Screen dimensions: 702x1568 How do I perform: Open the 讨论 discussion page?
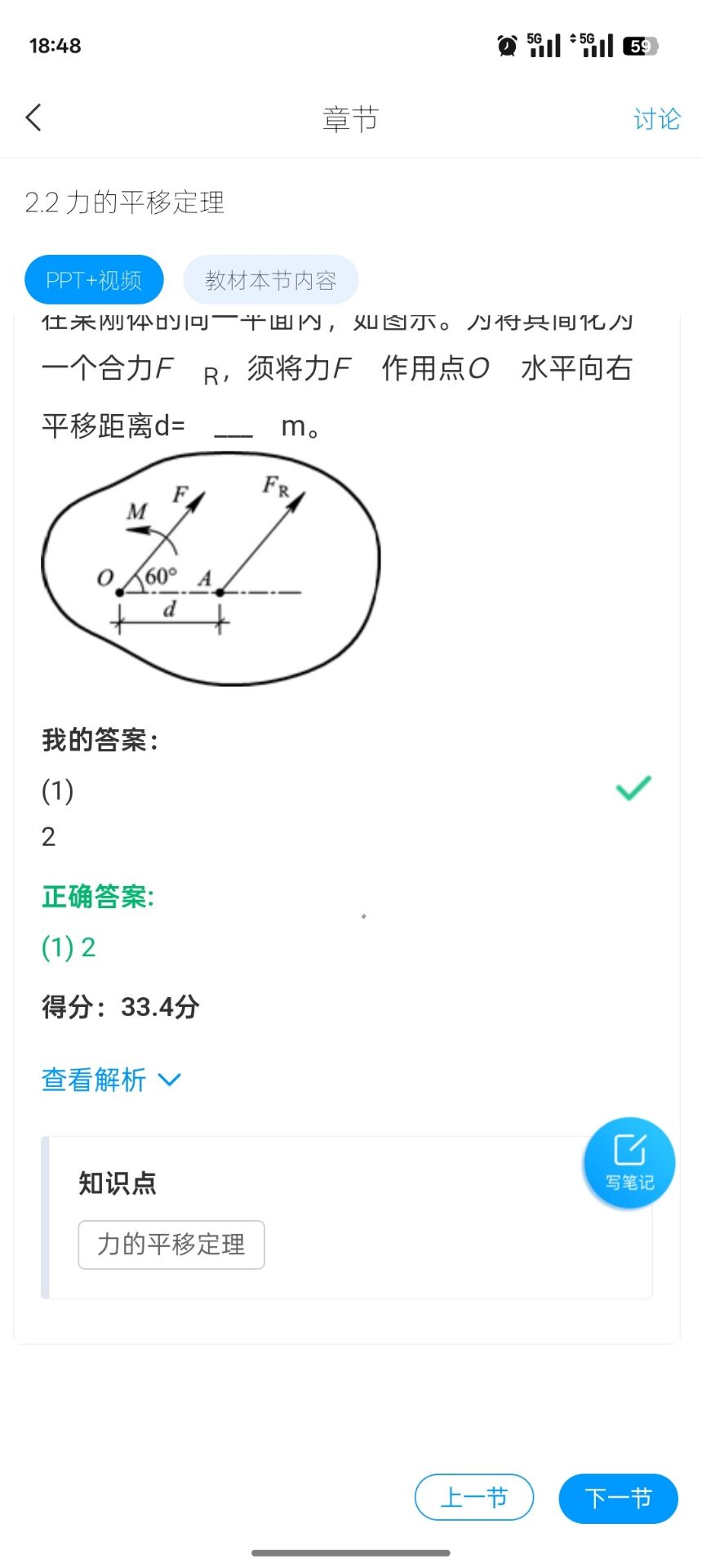tap(656, 119)
